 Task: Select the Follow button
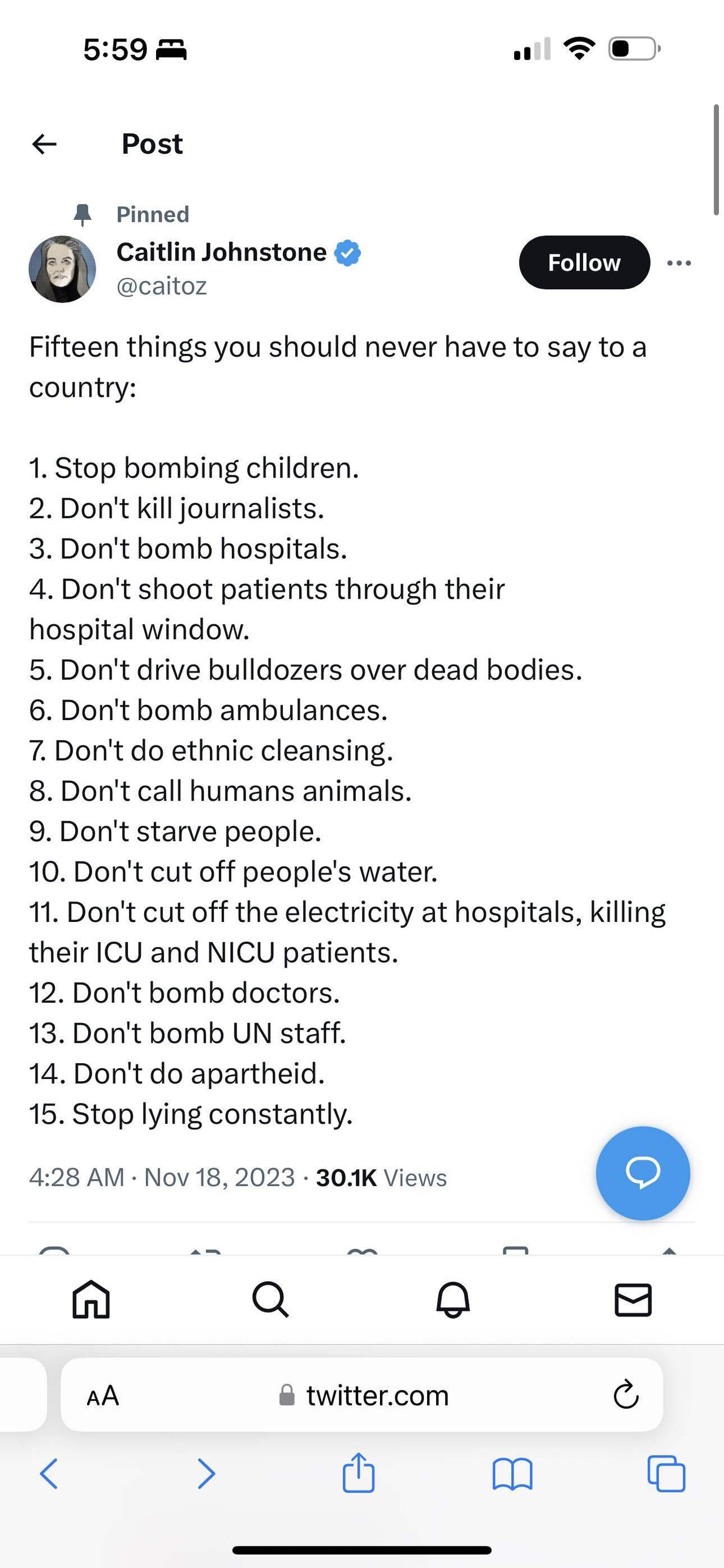(583, 263)
